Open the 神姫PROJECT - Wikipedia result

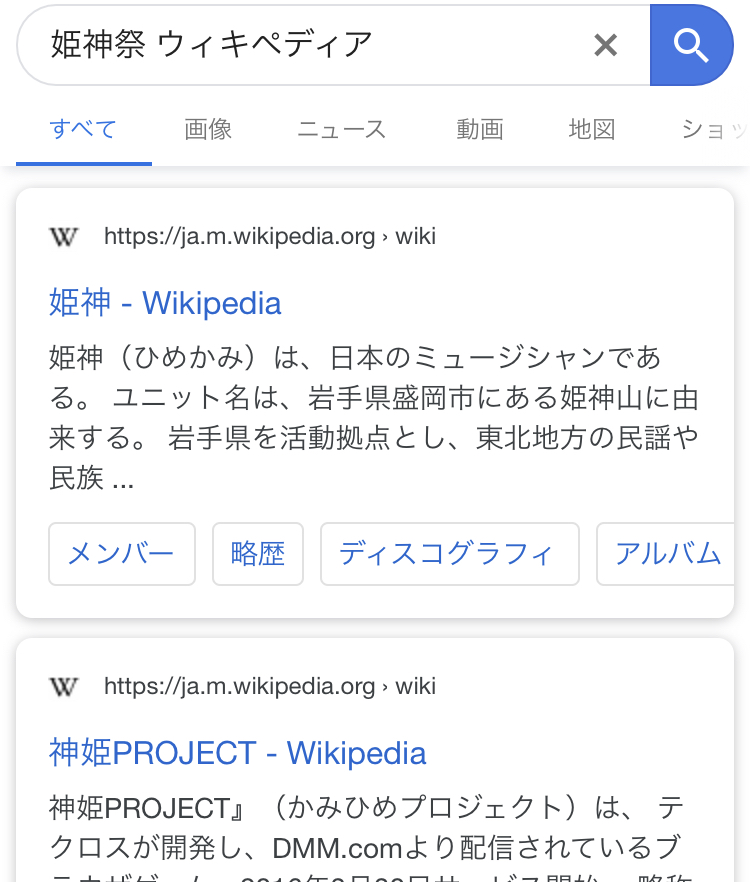tap(238, 753)
